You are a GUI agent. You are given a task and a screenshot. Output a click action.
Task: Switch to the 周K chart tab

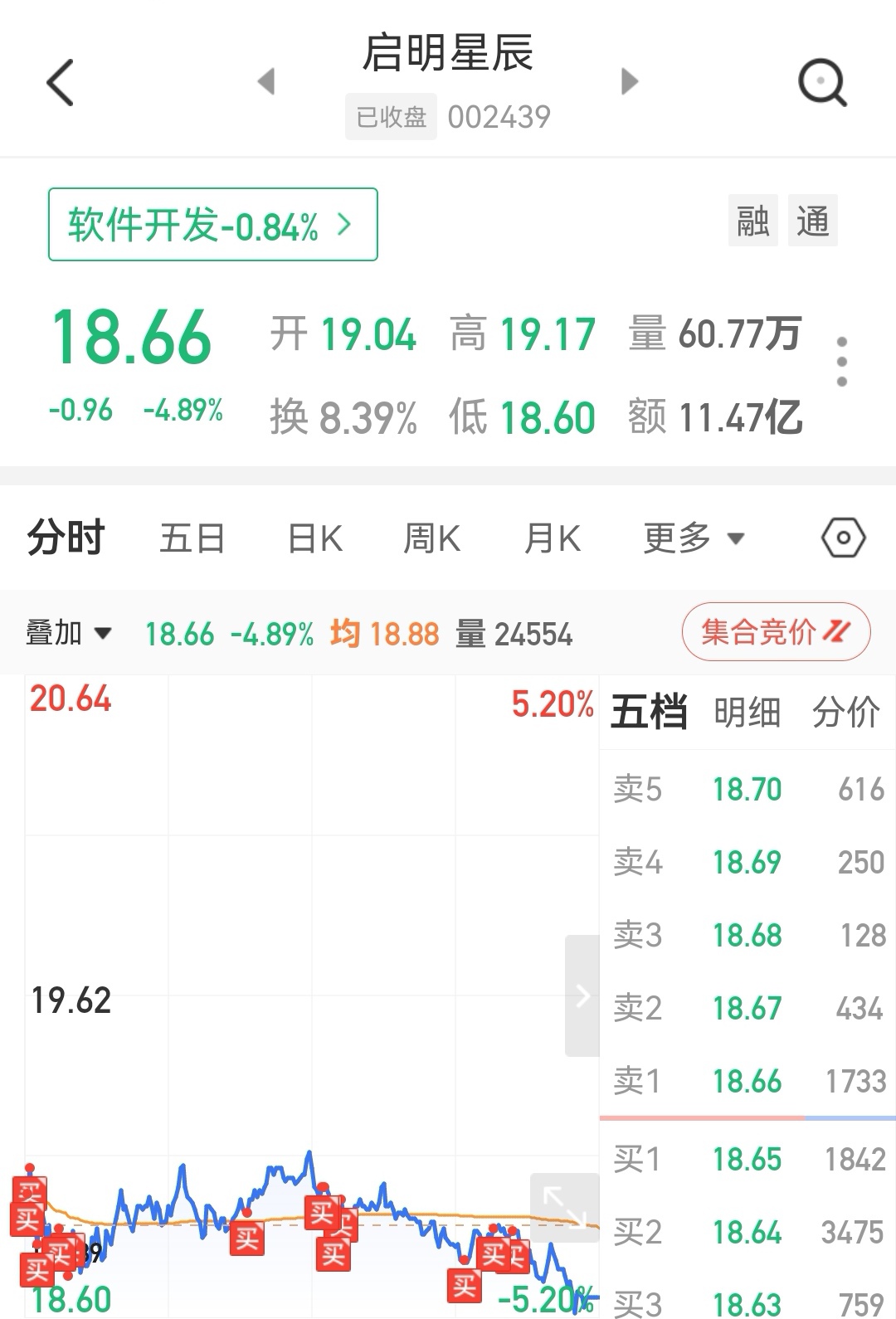tap(431, 538)
